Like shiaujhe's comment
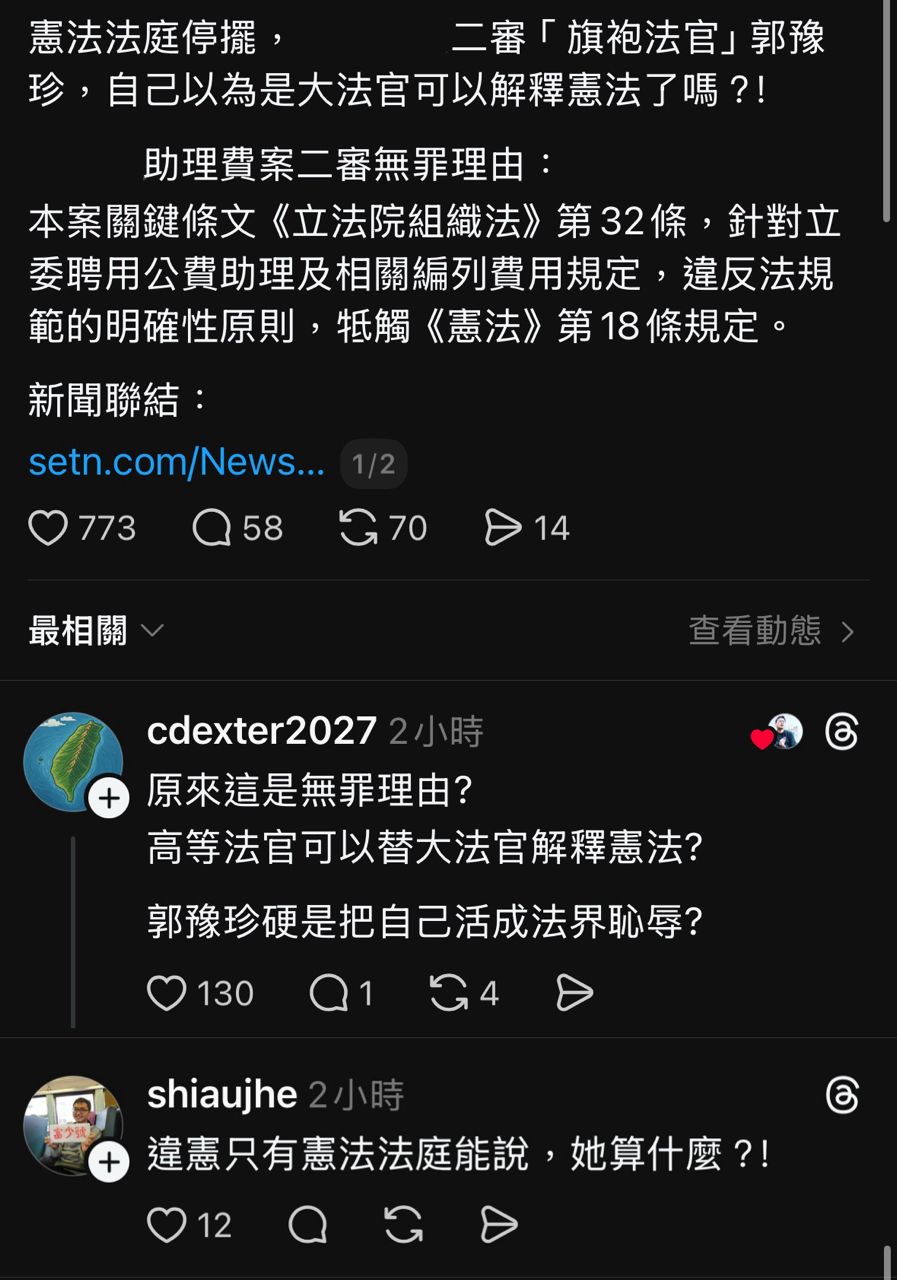The width and height of the screenshot is (897, 1280). pyautogui.click(x=167, y=1225)
